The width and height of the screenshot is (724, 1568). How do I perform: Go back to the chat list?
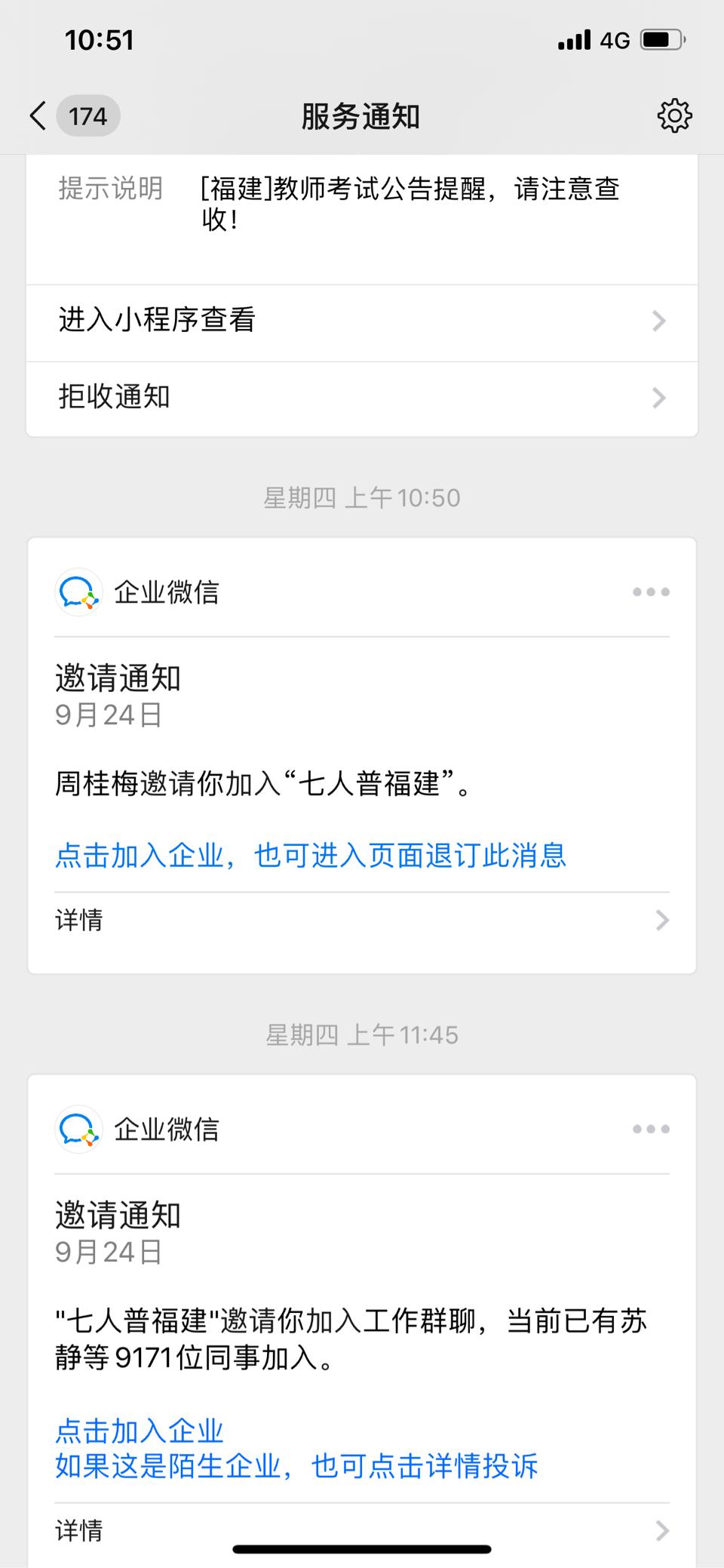click(39, 116)
